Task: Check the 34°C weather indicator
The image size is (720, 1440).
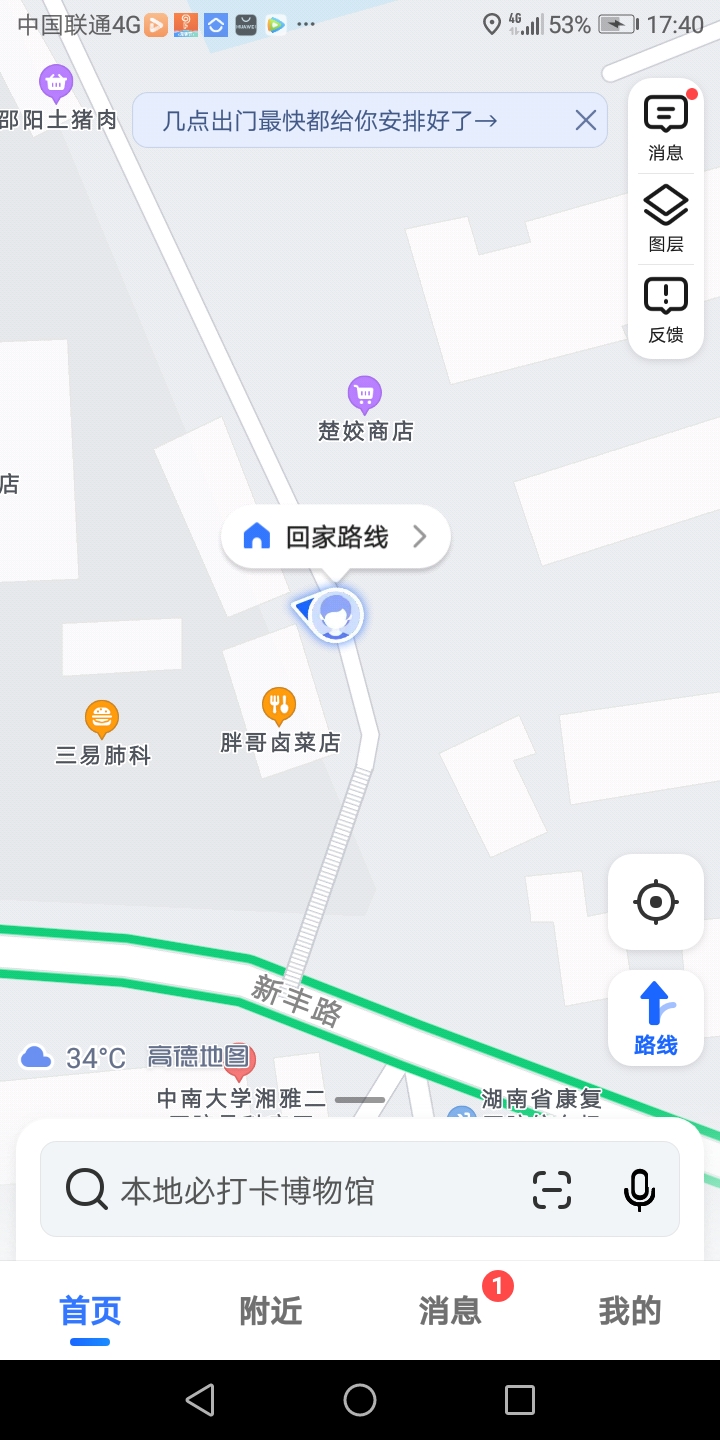Action: click(73, 1057)
